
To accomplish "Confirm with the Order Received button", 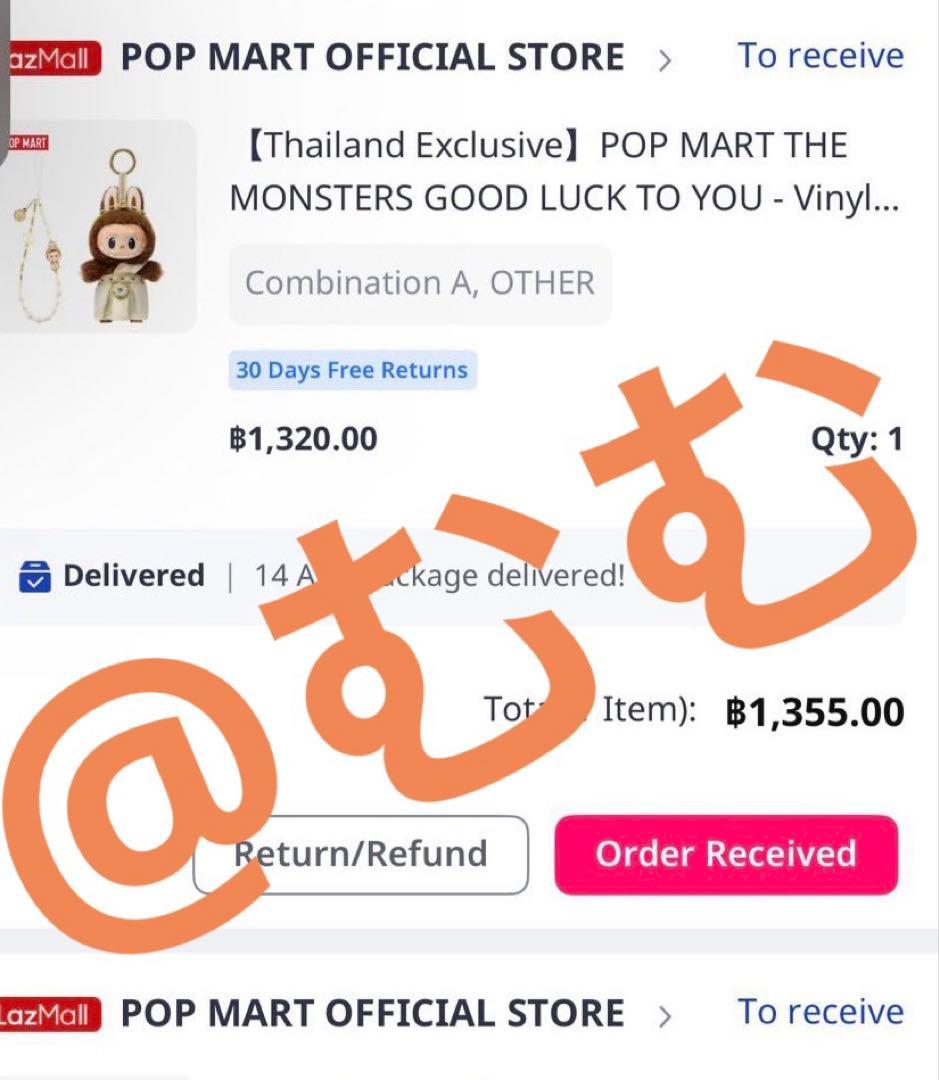I will tap(726, 854).
